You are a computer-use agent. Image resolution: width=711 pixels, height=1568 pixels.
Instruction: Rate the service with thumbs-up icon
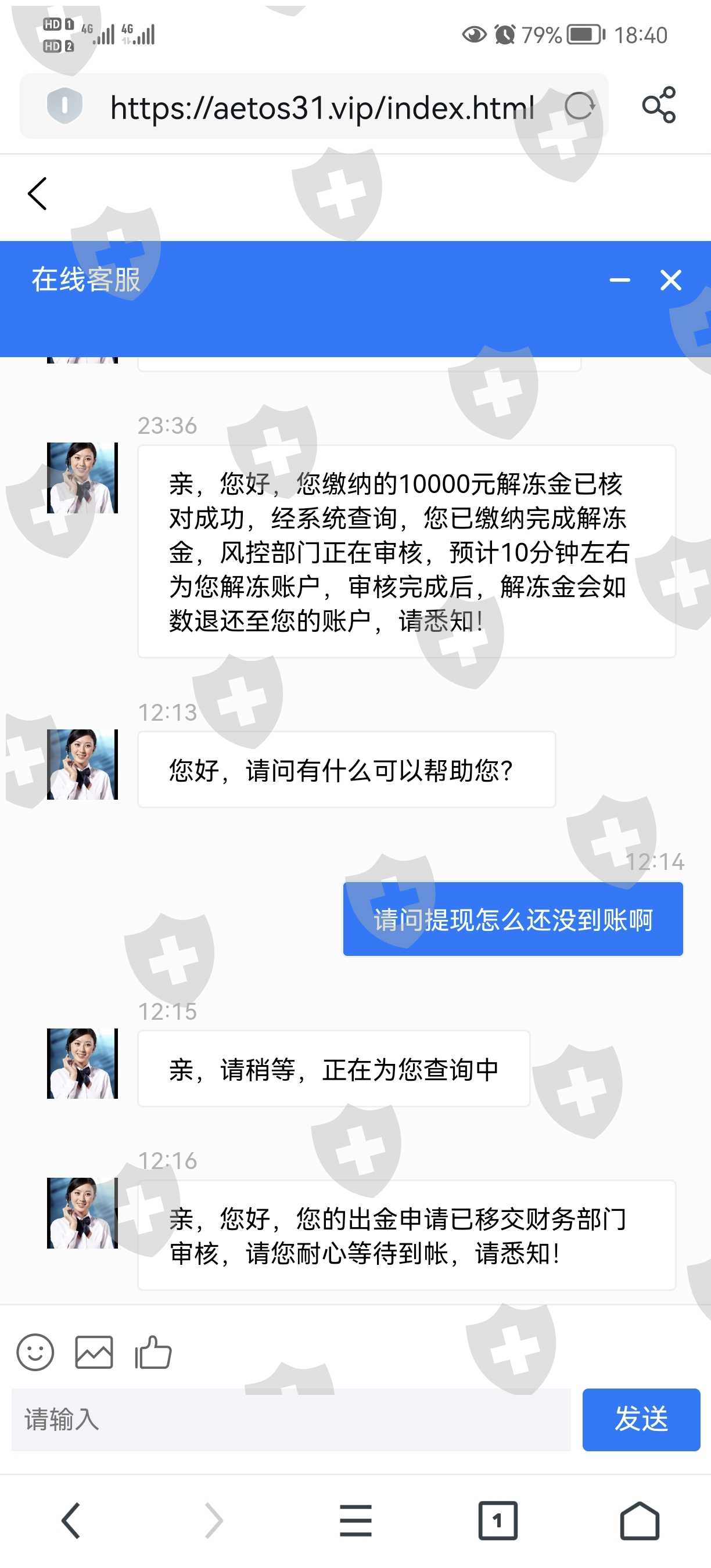(153, 1352)
